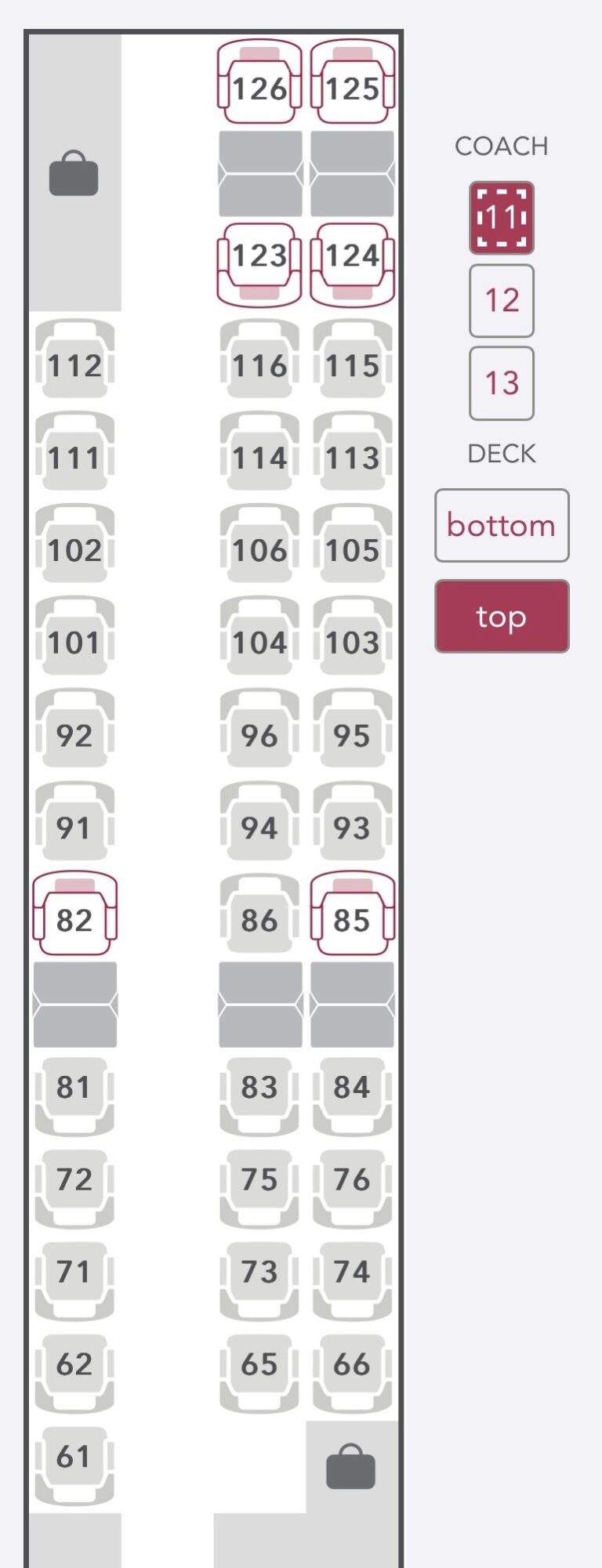Switch to the bottom deck
Viewport: 602px width, 1568px height.
[x=502, y=525]
